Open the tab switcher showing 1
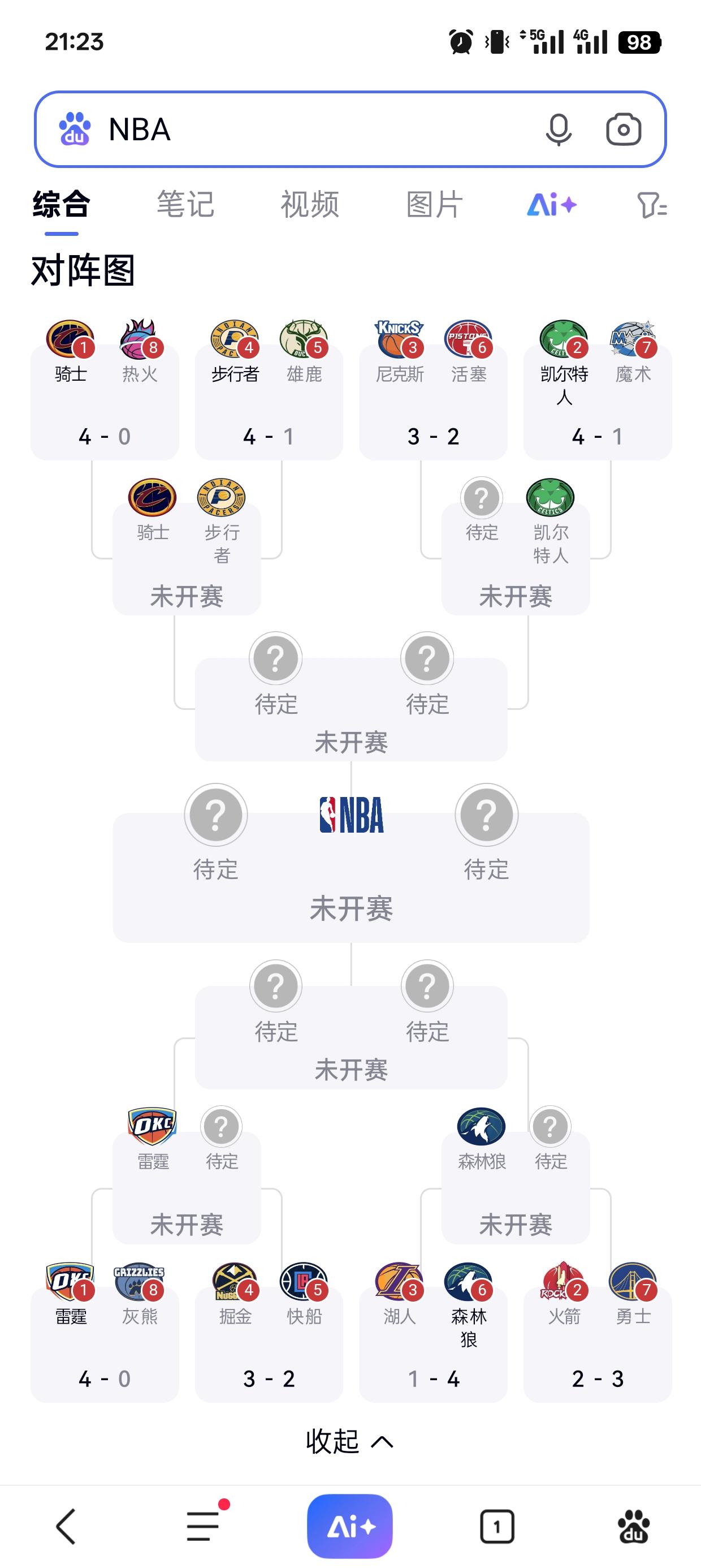The width and height of the screenshot is (701, 1568). click(x=497, y=1526)
